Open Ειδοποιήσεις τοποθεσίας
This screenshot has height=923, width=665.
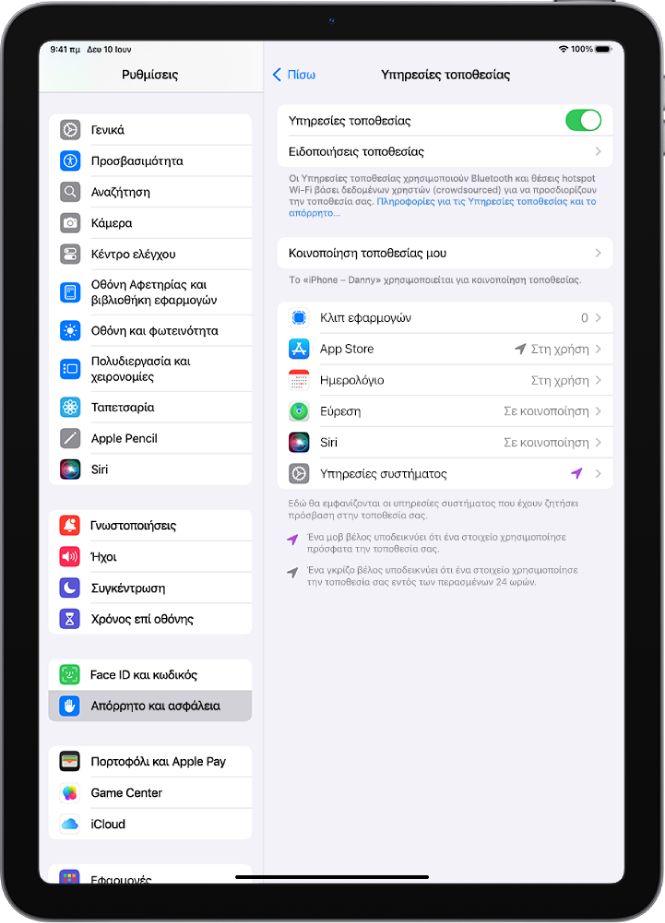[x=444, y=152]
